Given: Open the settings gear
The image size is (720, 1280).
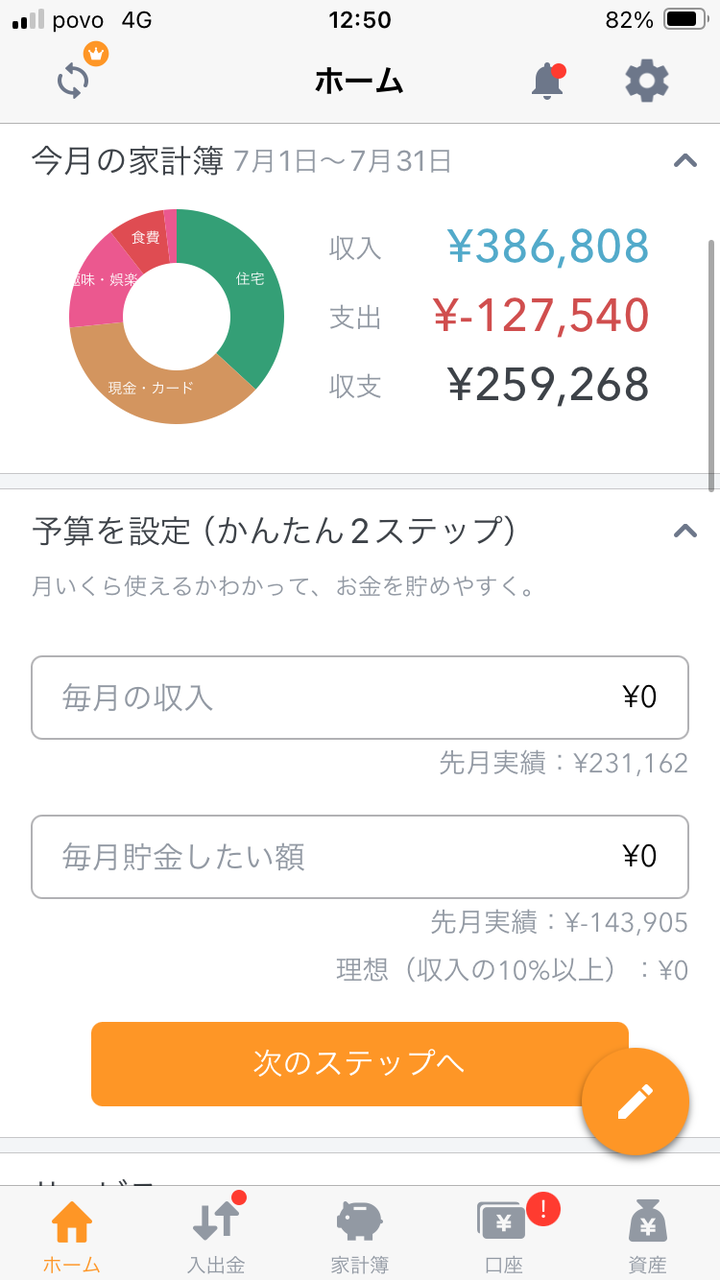Looking at the screenshot, I should point(647,80).
